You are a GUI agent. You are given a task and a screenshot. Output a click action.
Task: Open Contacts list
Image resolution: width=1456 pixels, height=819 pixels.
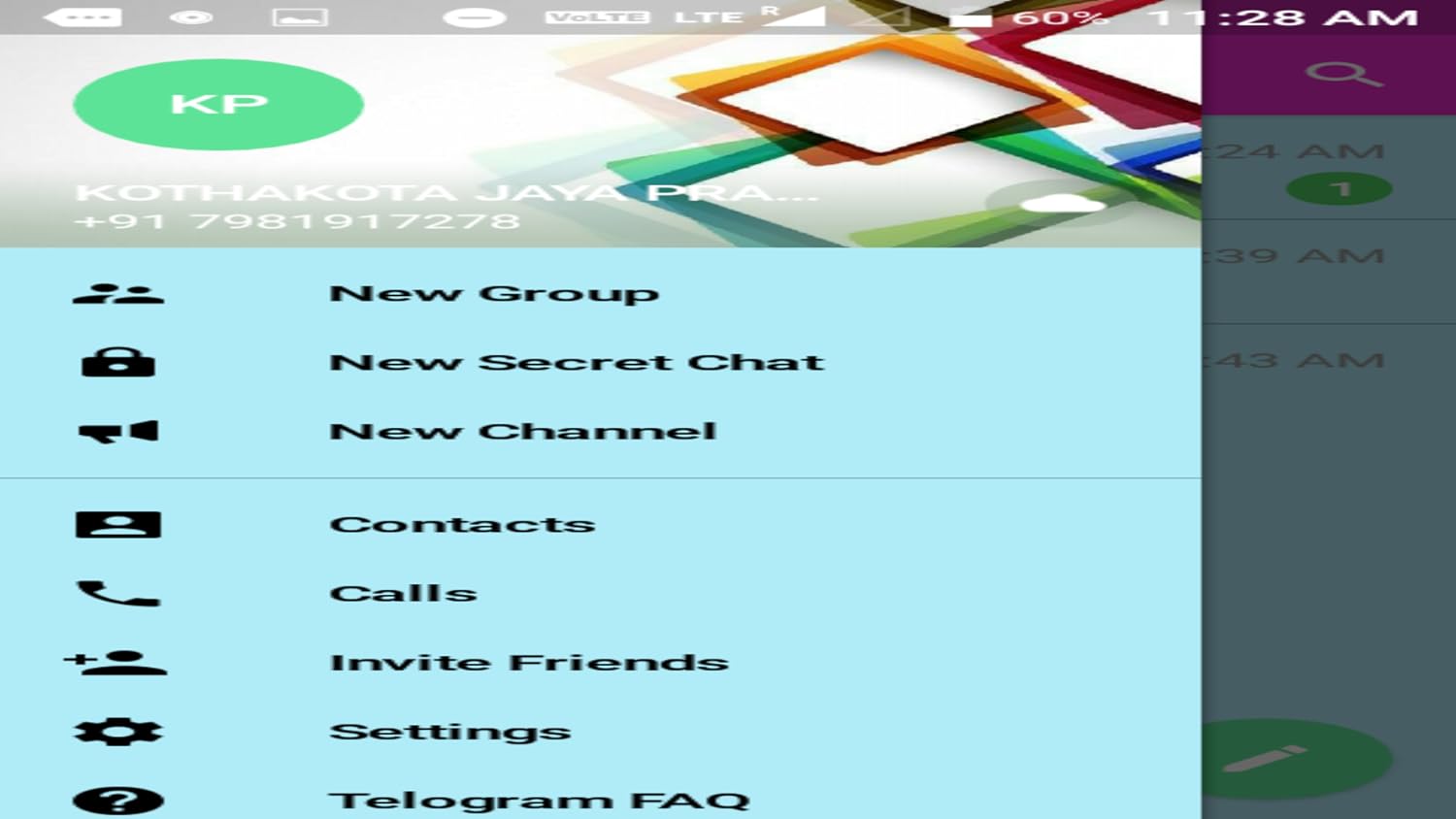pyautogui.click(x=462, y=524)
